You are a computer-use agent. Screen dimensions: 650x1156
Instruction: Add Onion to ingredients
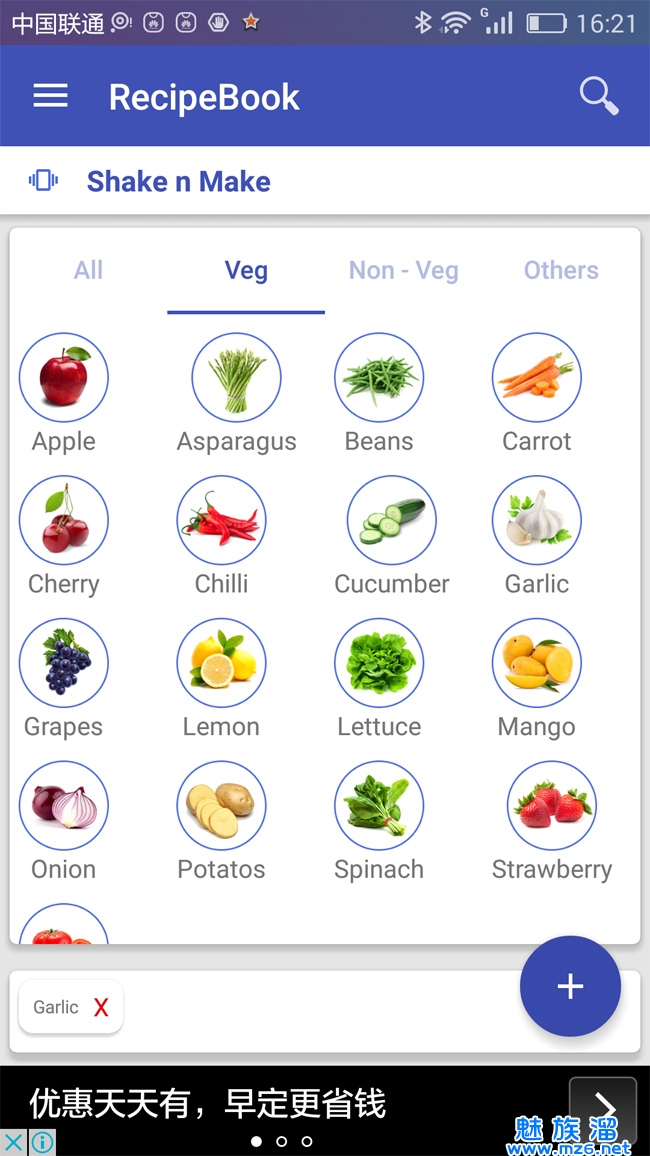pyautogui.click(x=64, y=806)
